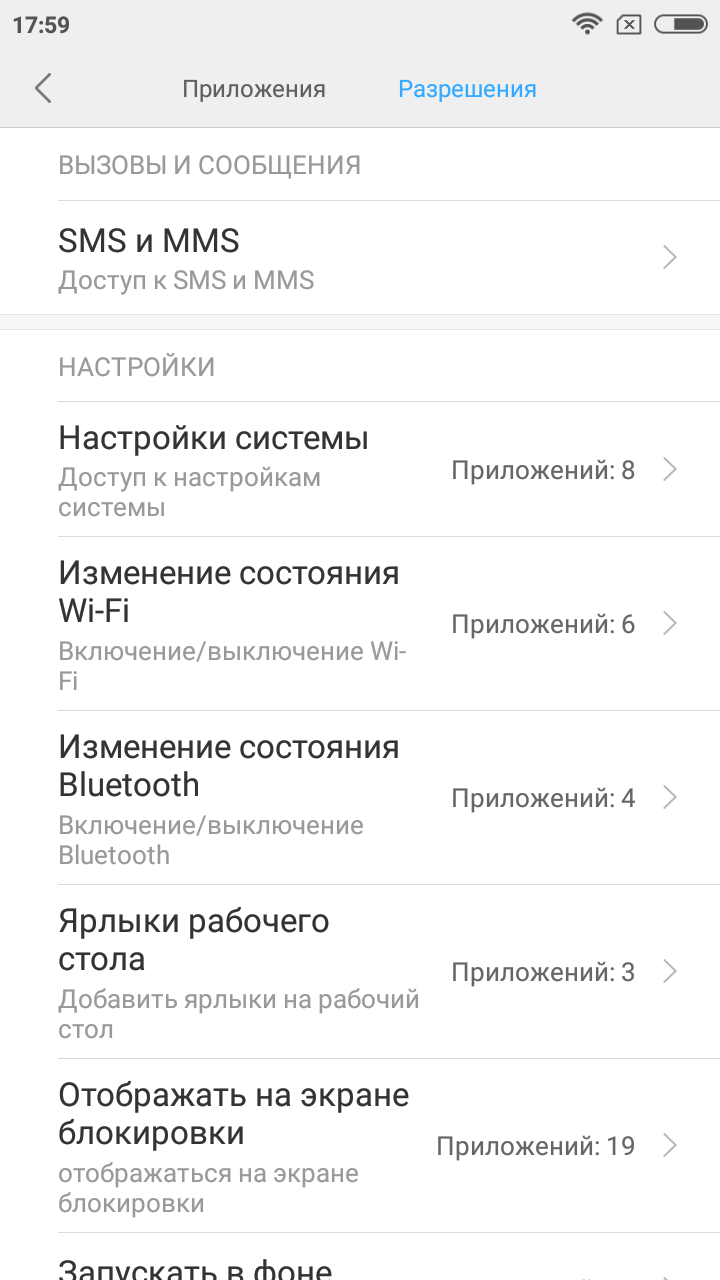Open Изменение состояния Wi-Fi row
Image resolution: width=720 pixels, height=1280 pixels.
pyautogui.click(x=360, y=624)
